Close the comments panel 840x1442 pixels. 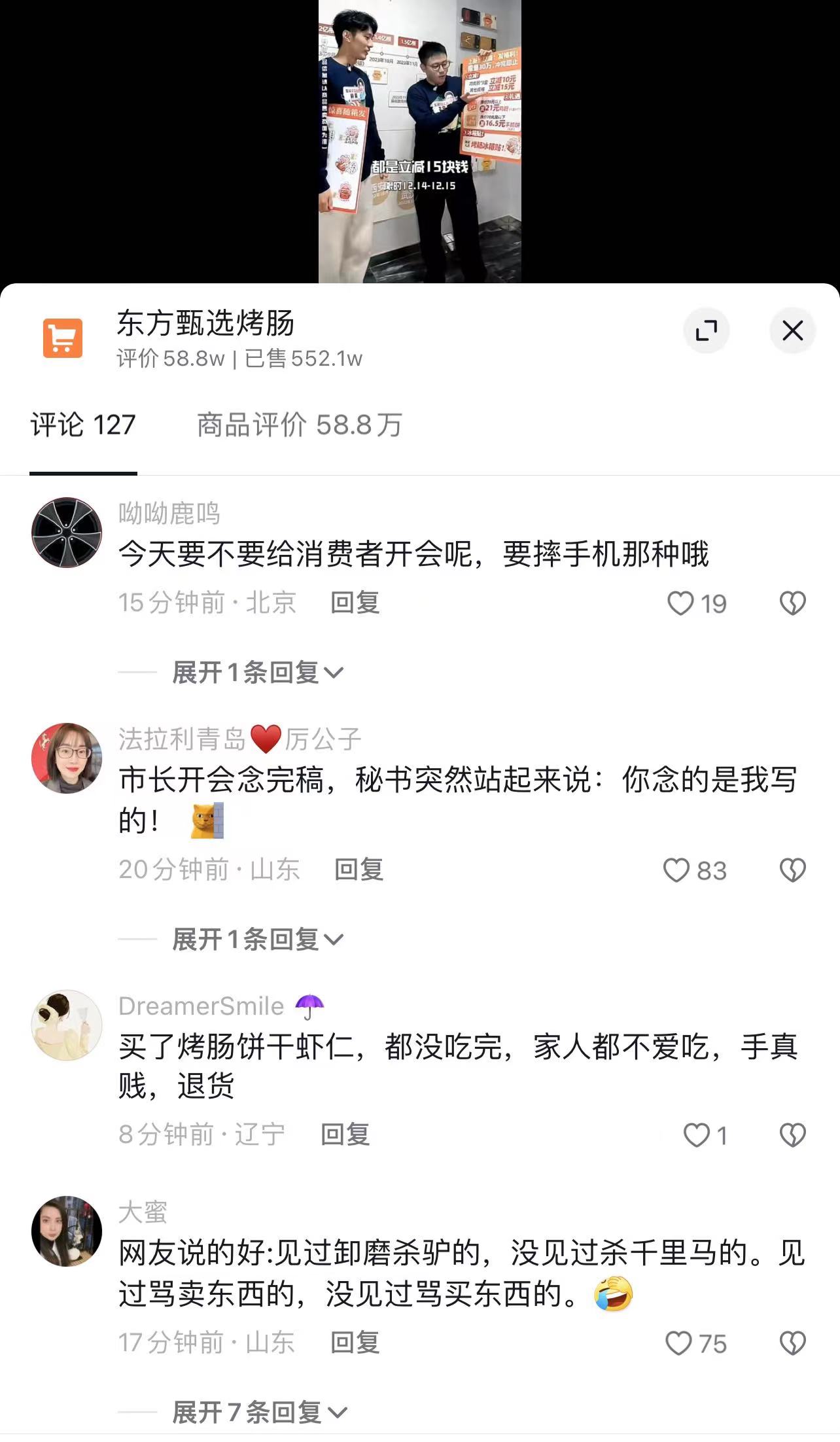coord(792,330)
